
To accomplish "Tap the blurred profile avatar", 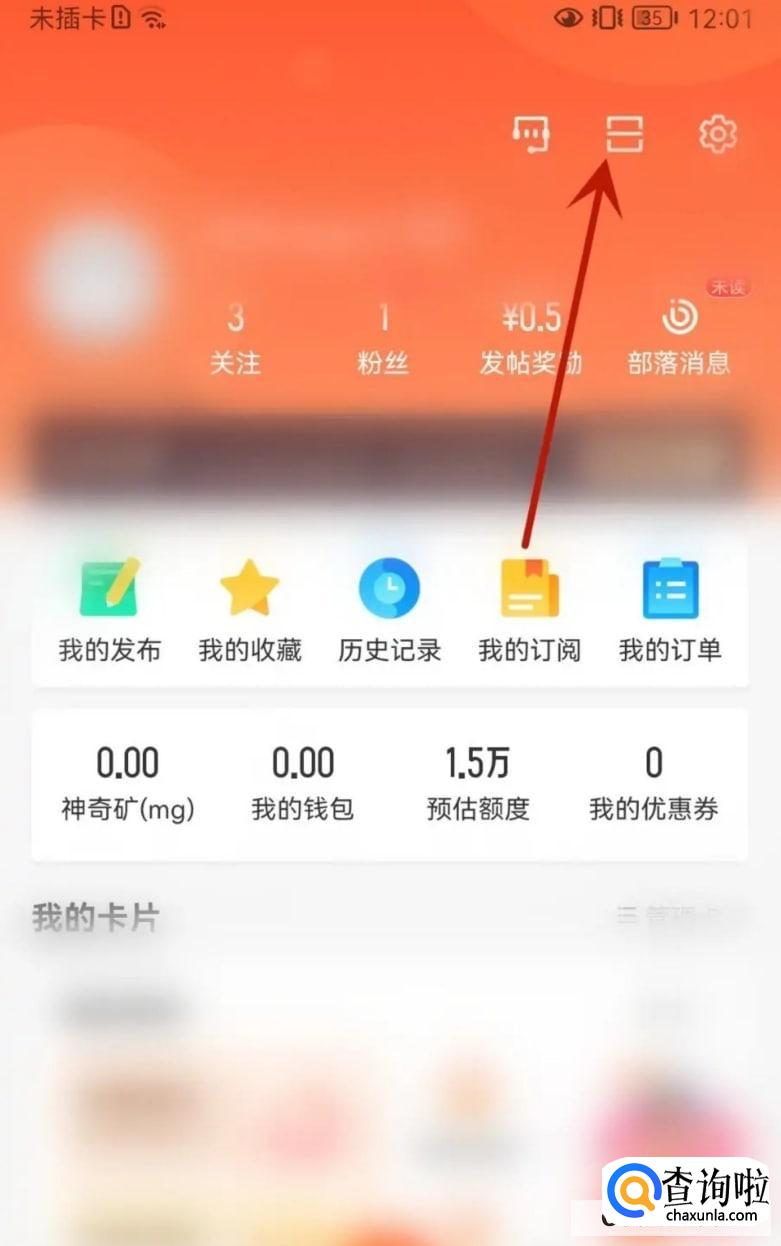I will (x=95, y=290).
